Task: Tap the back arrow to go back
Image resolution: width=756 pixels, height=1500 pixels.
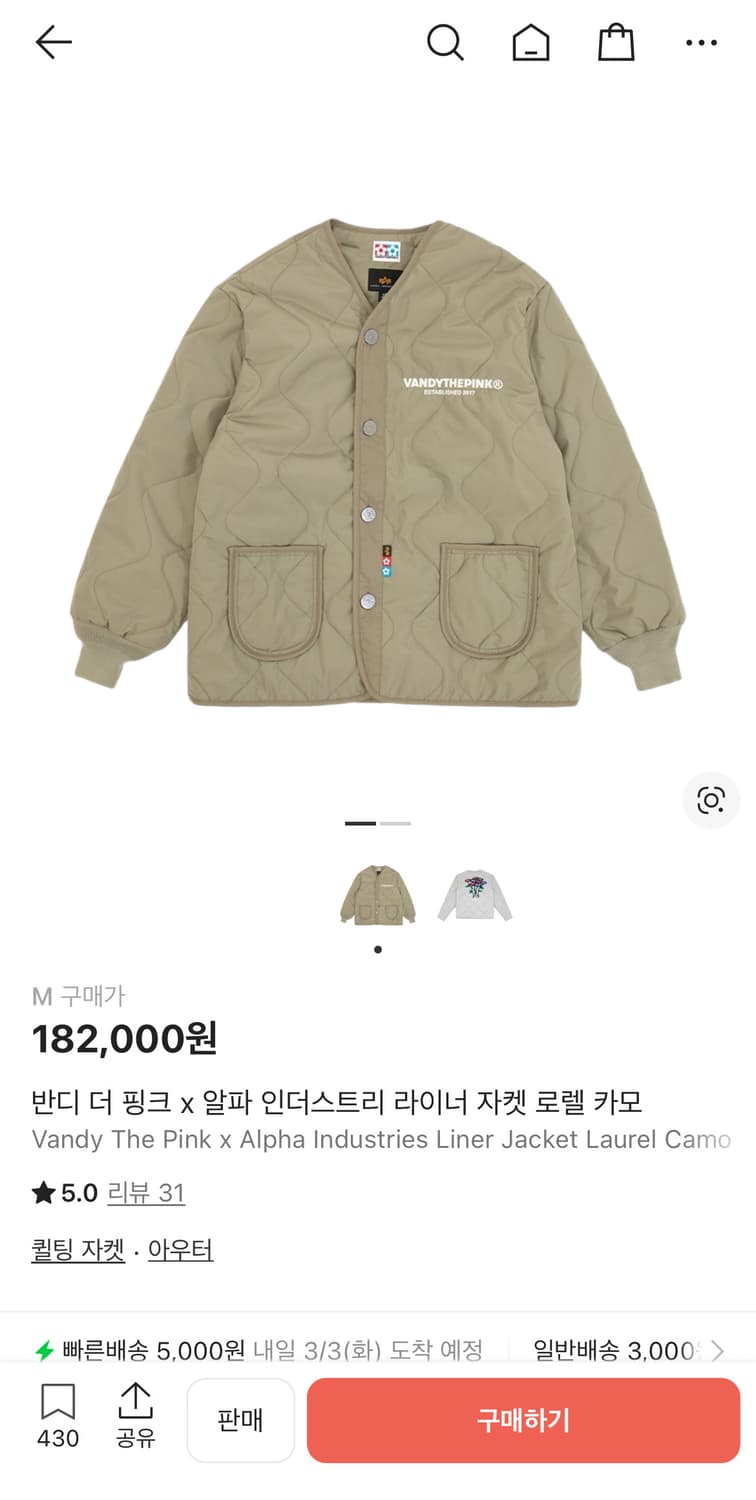Action: 53,42
